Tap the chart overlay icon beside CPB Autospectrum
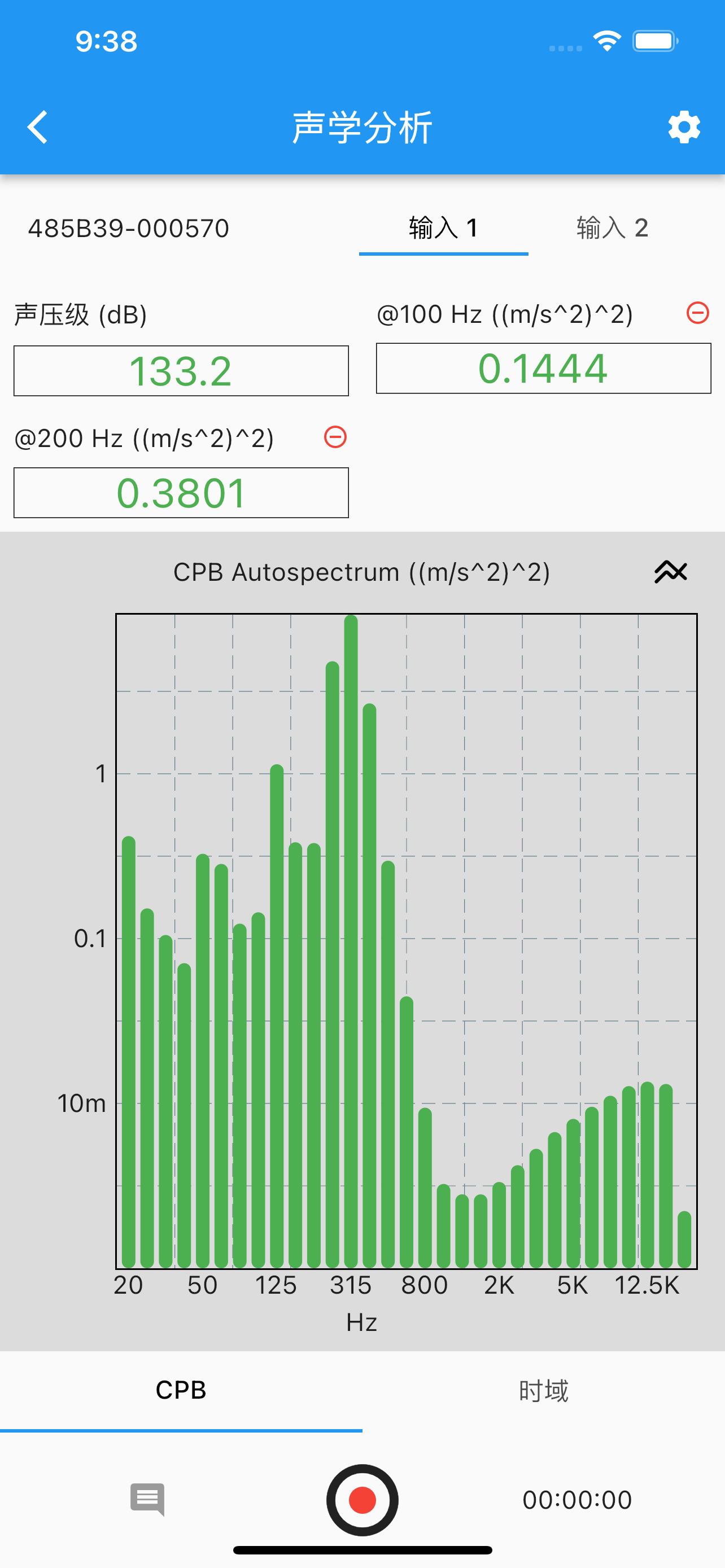The image size is (725, 1568). point(671,572)
